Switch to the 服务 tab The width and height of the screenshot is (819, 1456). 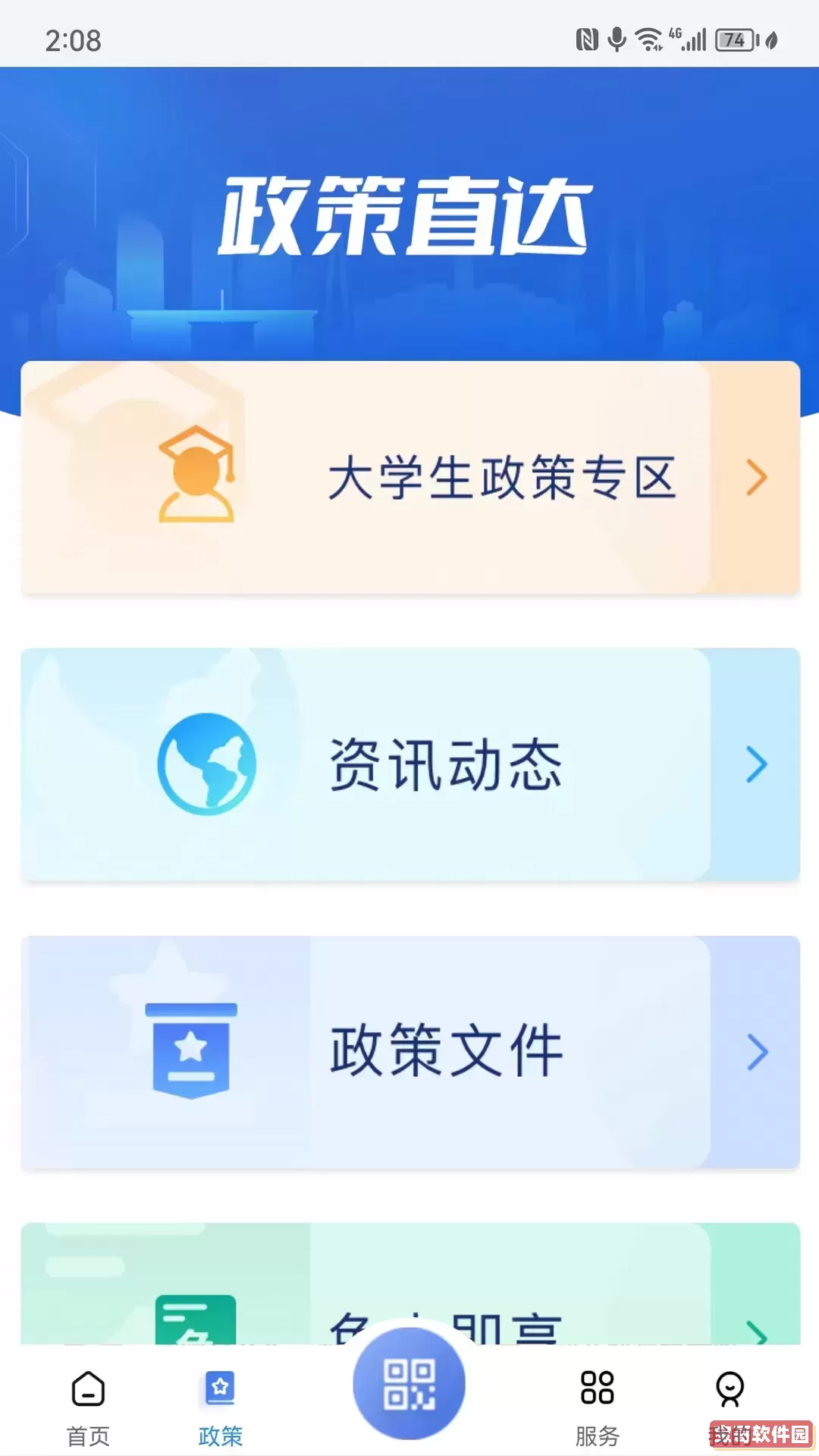(x=598, y=1407)
